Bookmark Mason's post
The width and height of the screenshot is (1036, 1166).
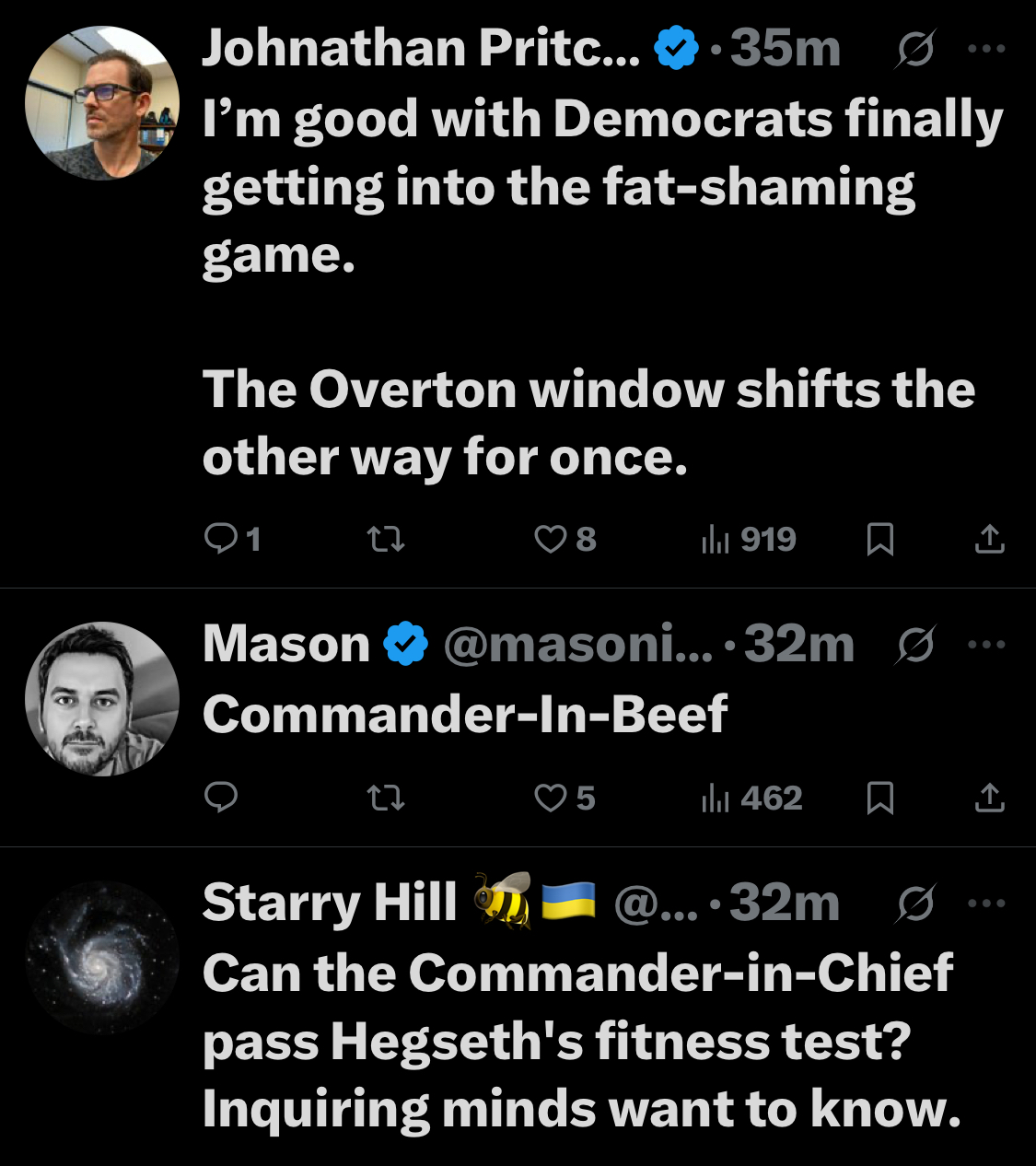pyautogui.click(x=880, y=797)
